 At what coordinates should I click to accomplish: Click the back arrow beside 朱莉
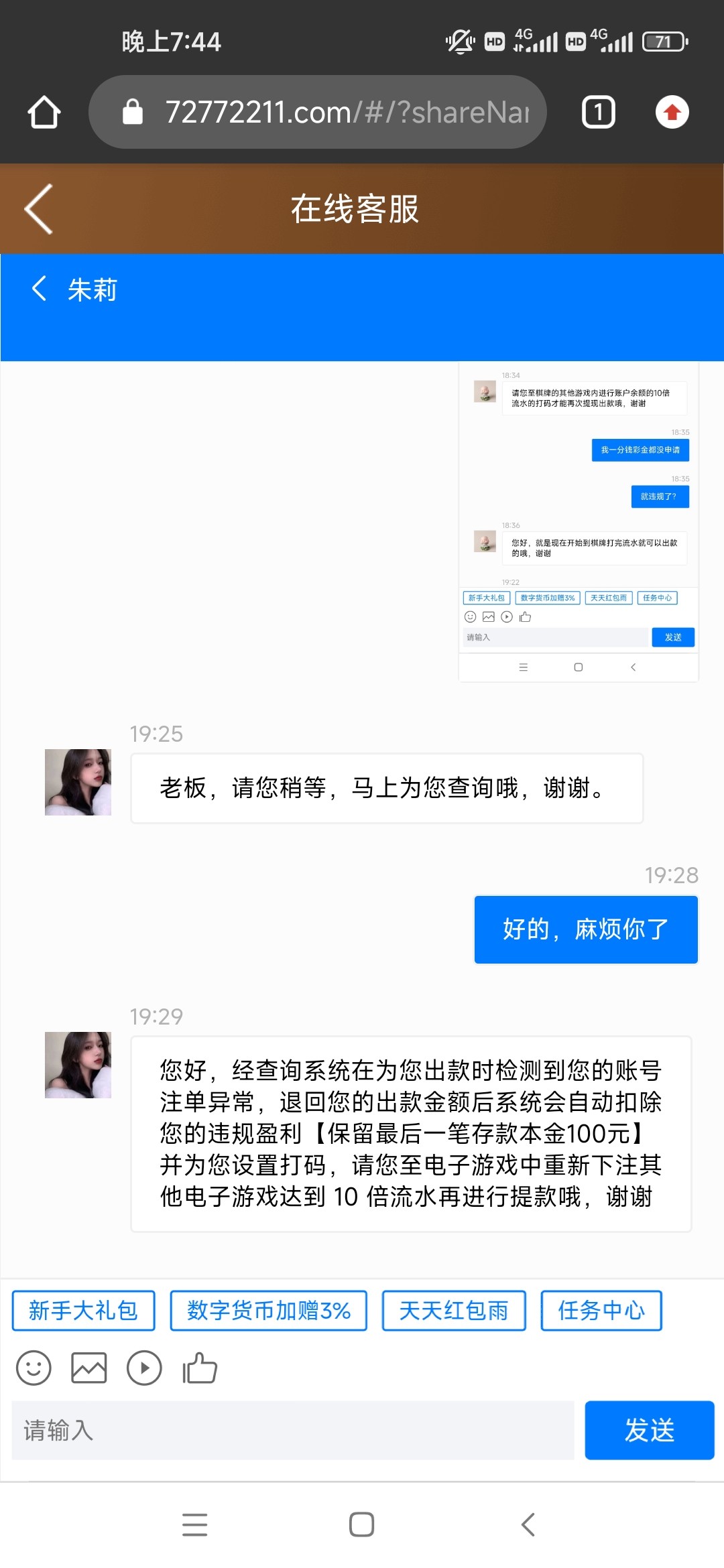pyautogui.click(x=38, y=289)
